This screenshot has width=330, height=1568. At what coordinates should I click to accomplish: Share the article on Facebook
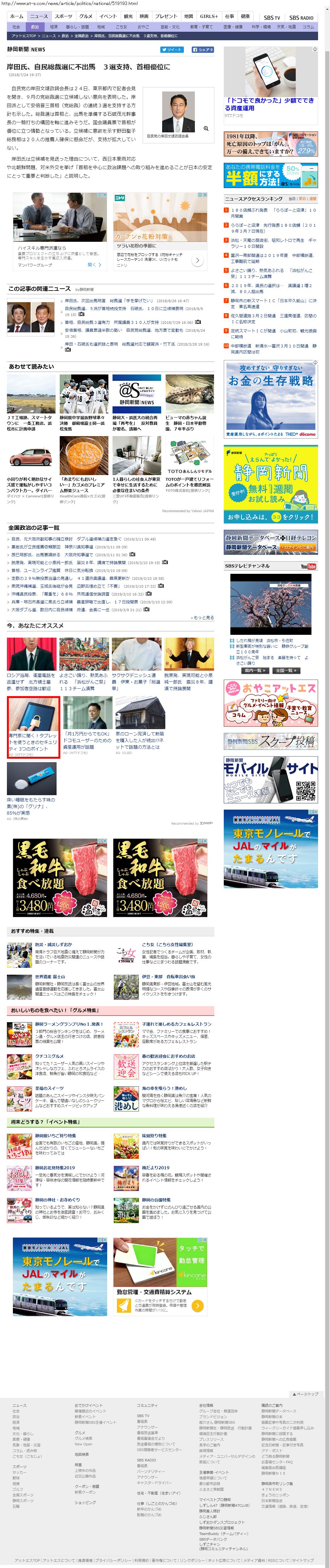[203, 49]
